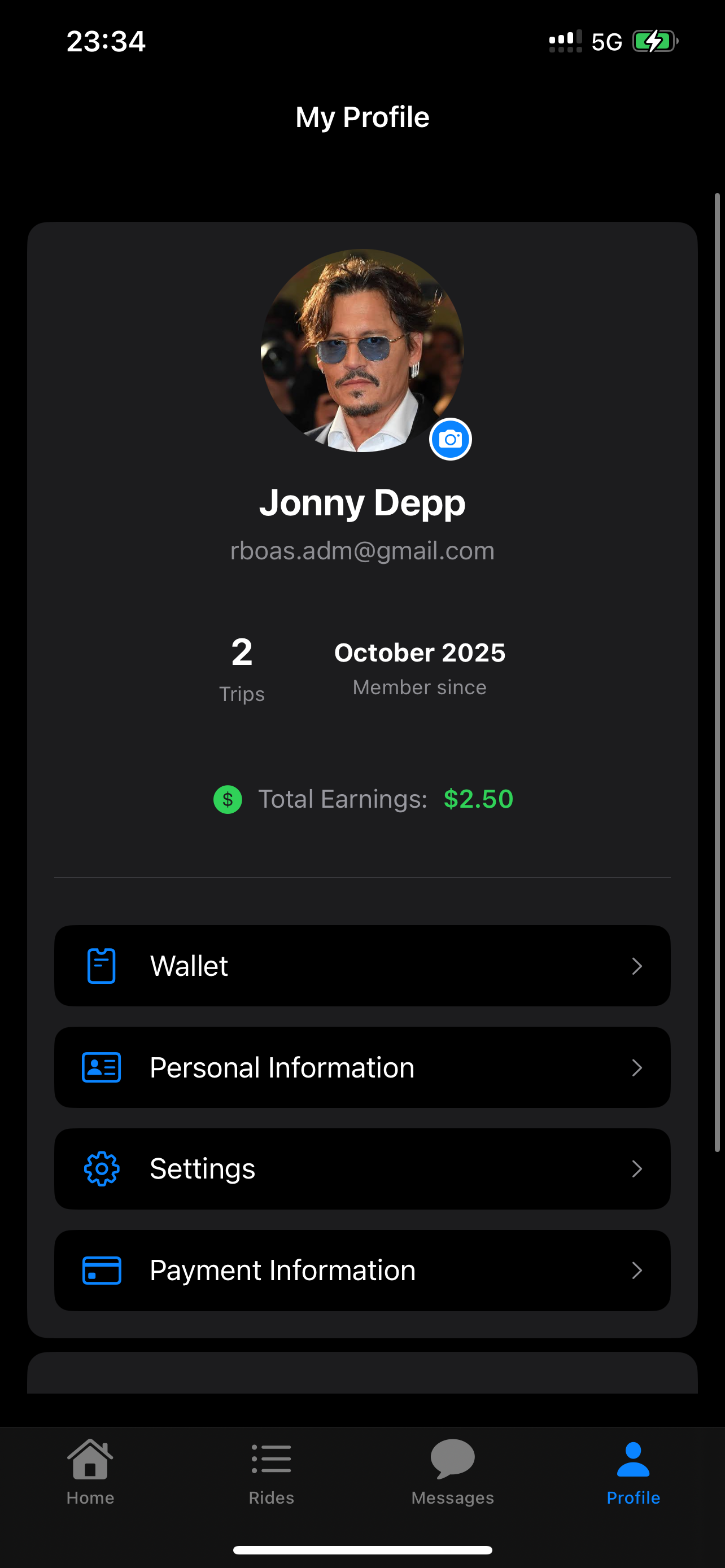Open the Wallet row

(362, 965)
